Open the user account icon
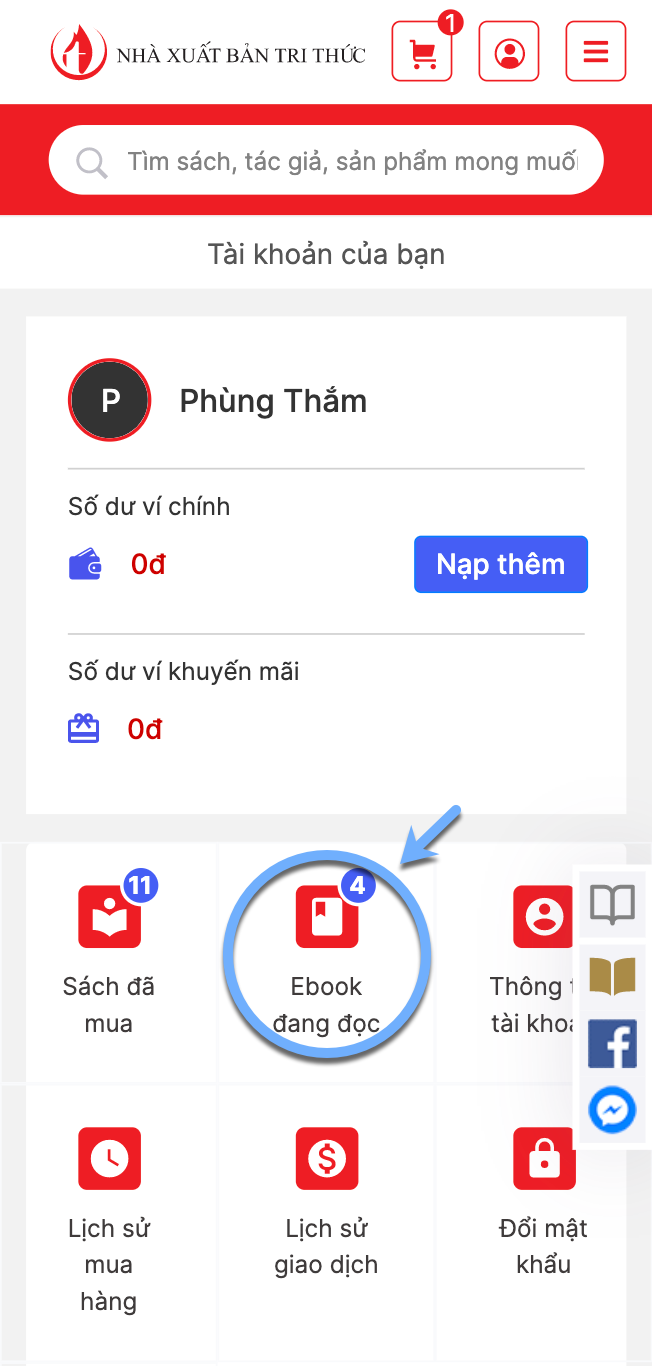 (509, 51)
